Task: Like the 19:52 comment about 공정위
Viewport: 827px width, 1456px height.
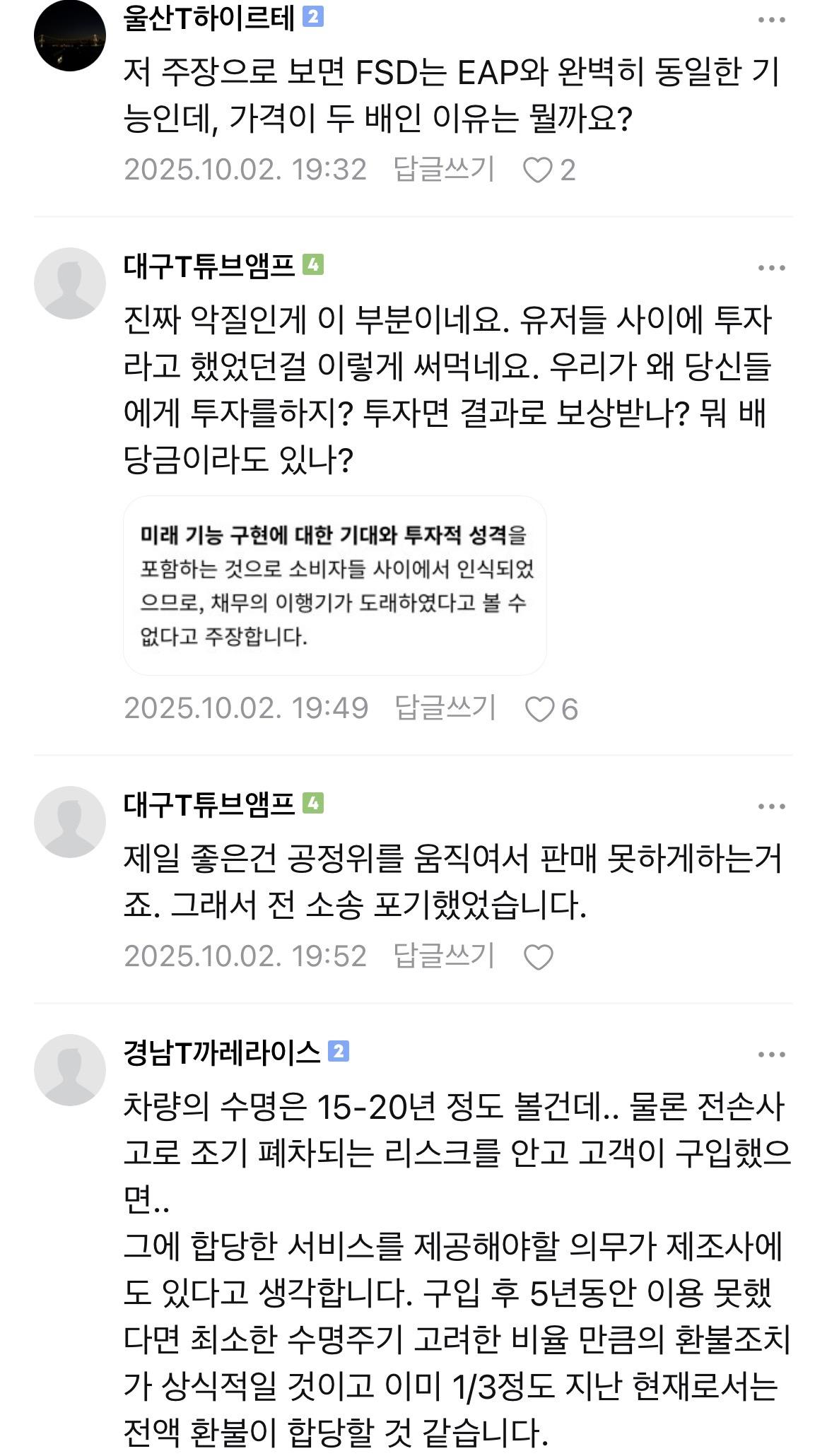Action: [x=538, y=957]
